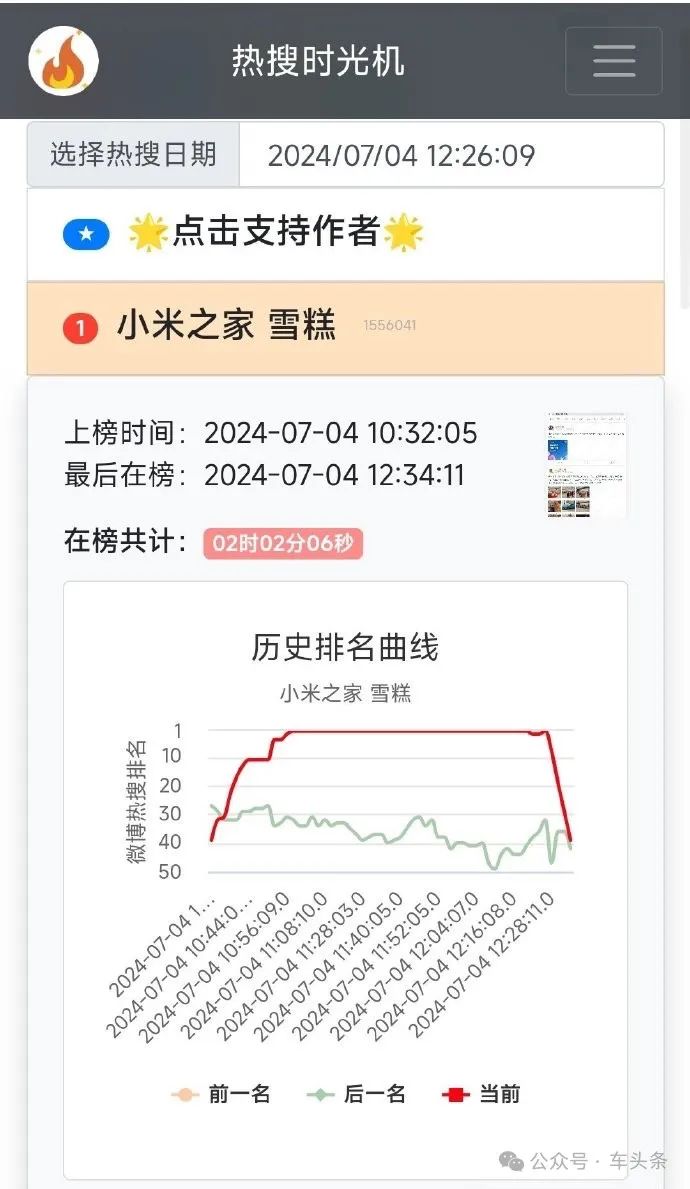
Task: Collapse the 小米之家 雪糕 hot search row
Action: point(346,328)
